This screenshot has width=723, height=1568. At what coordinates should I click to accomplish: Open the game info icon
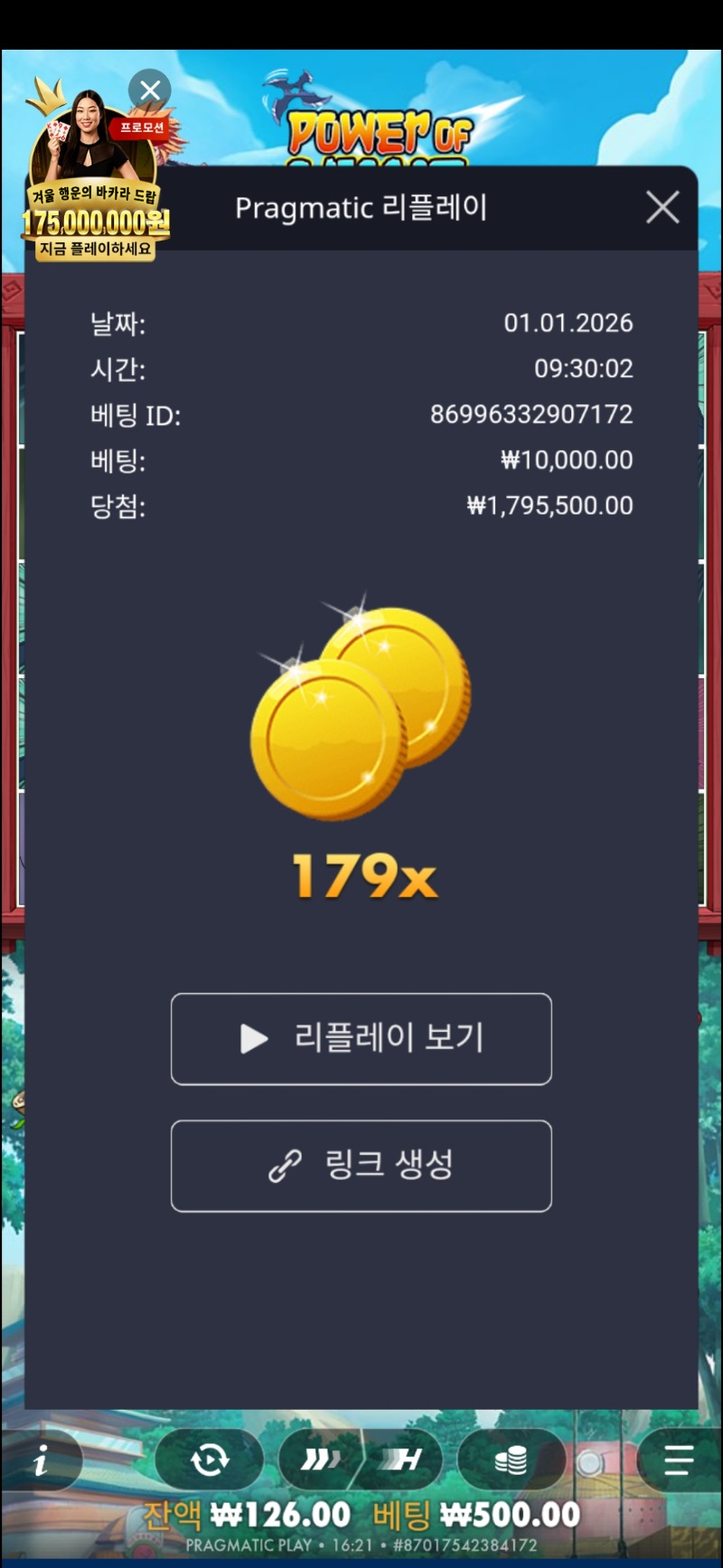(41, 1460)
